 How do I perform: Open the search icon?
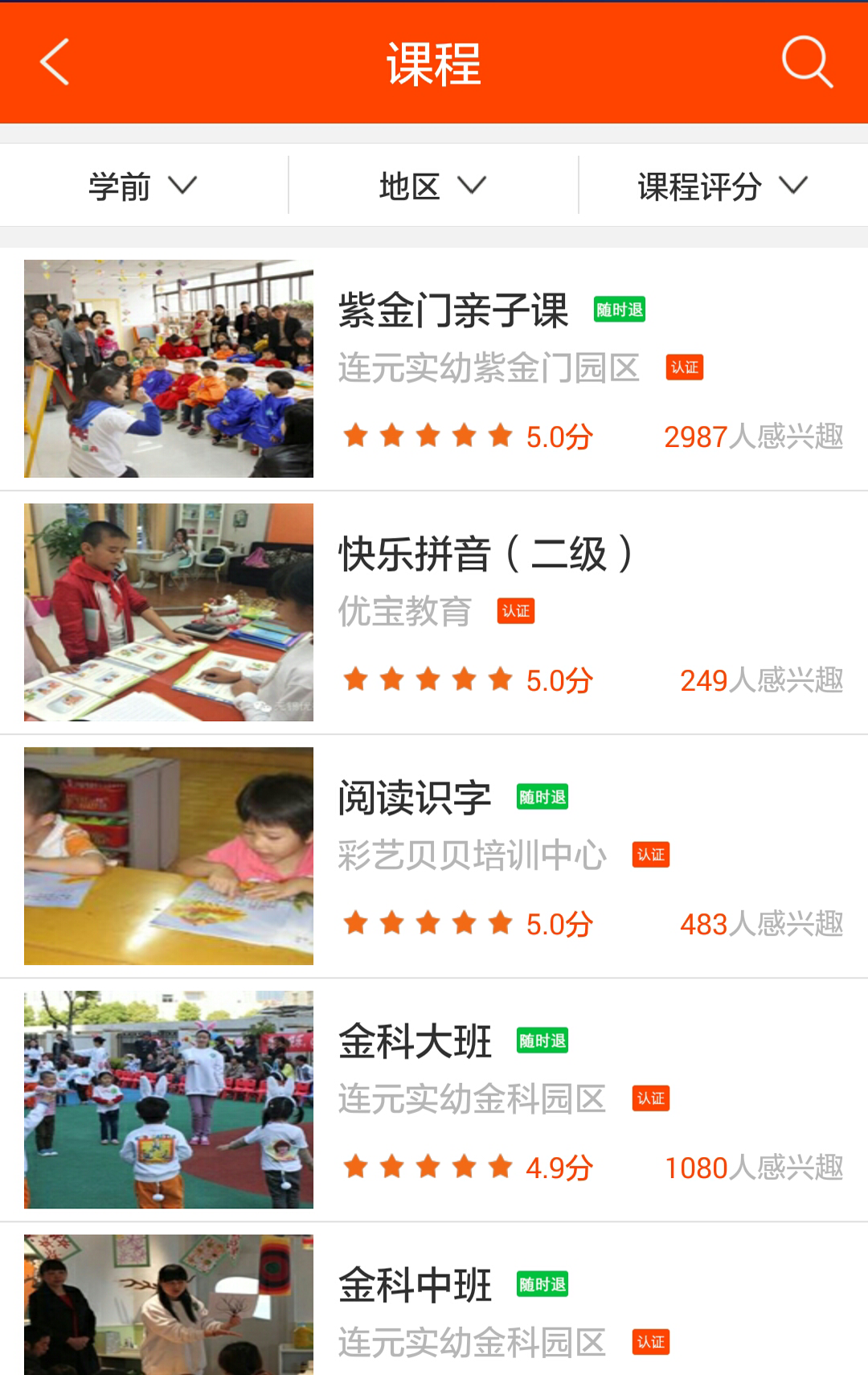(806, 62)
